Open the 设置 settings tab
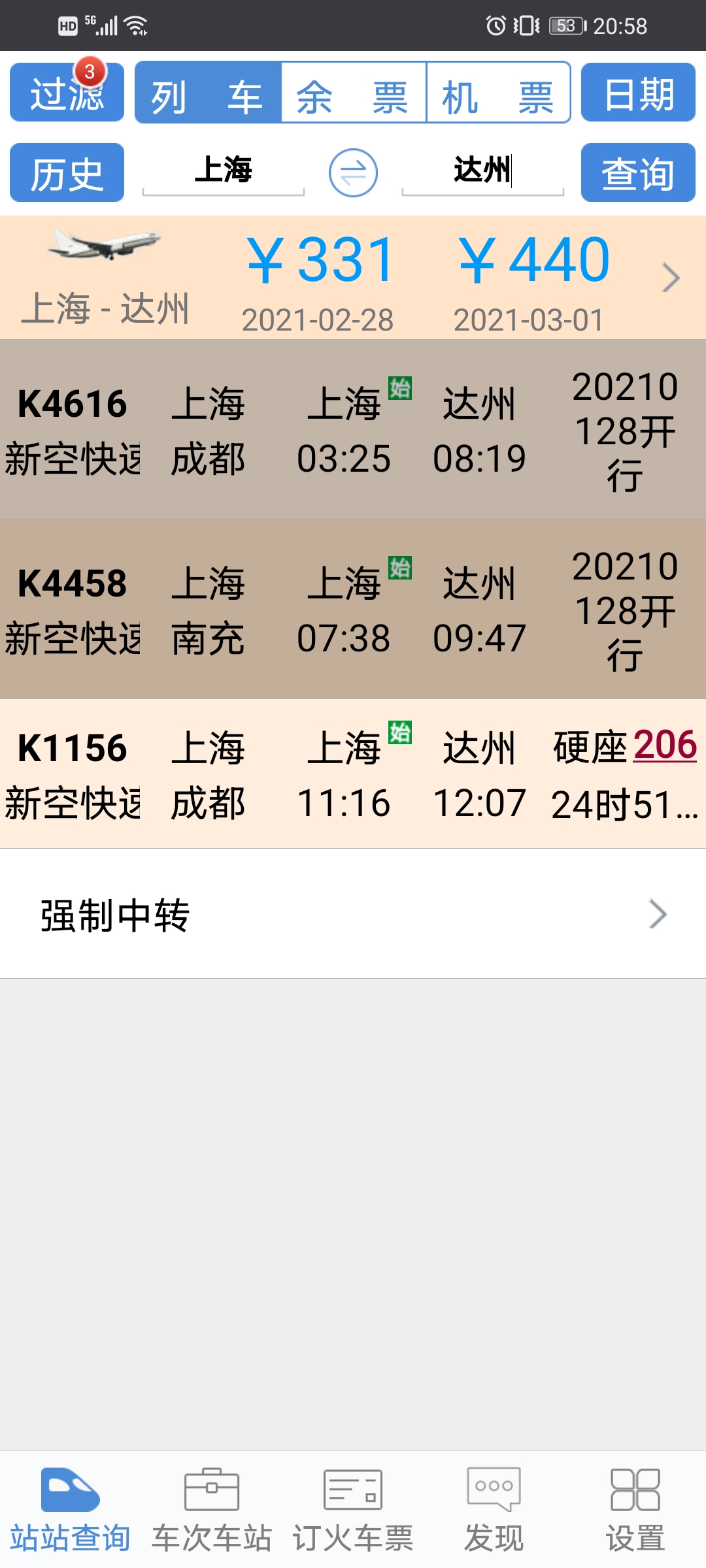 [x=635, y=1511]
